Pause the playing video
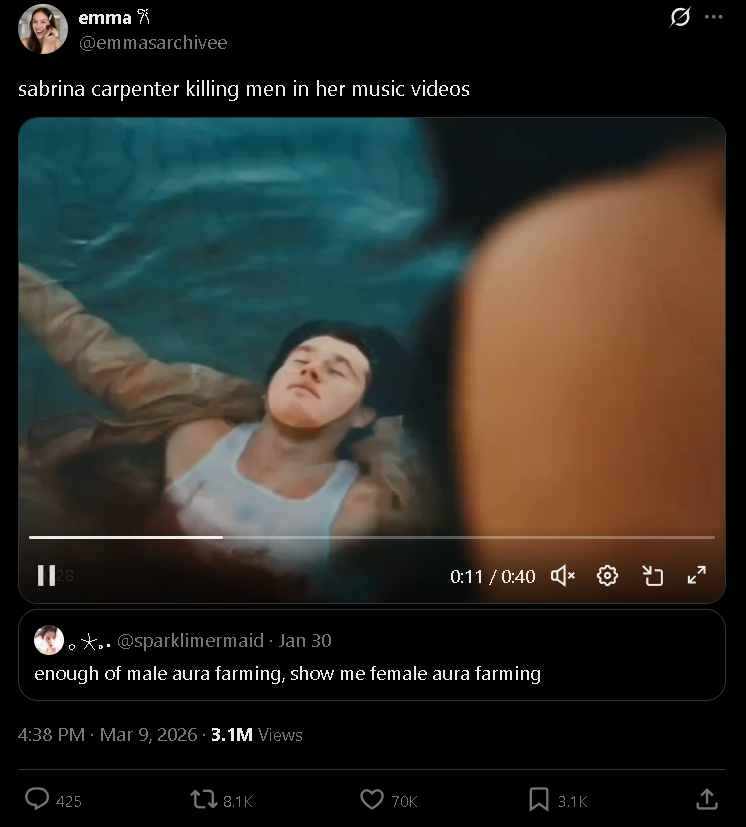746x827 pixels. [46, 575]
